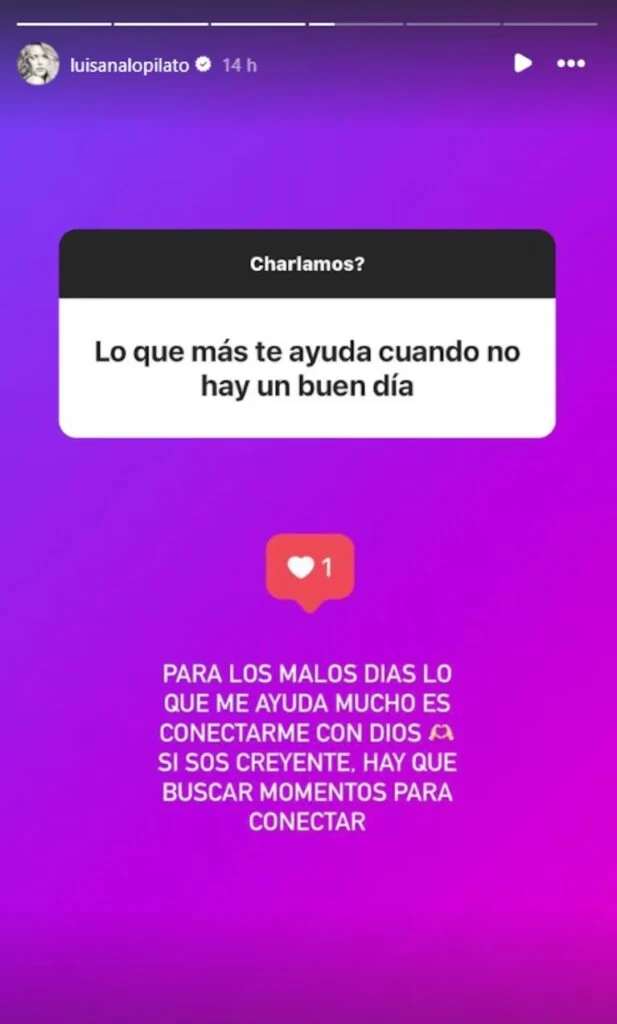617x1024 pixels.
Task: Tap the luisanalopilato username
Action: [126, 65]
